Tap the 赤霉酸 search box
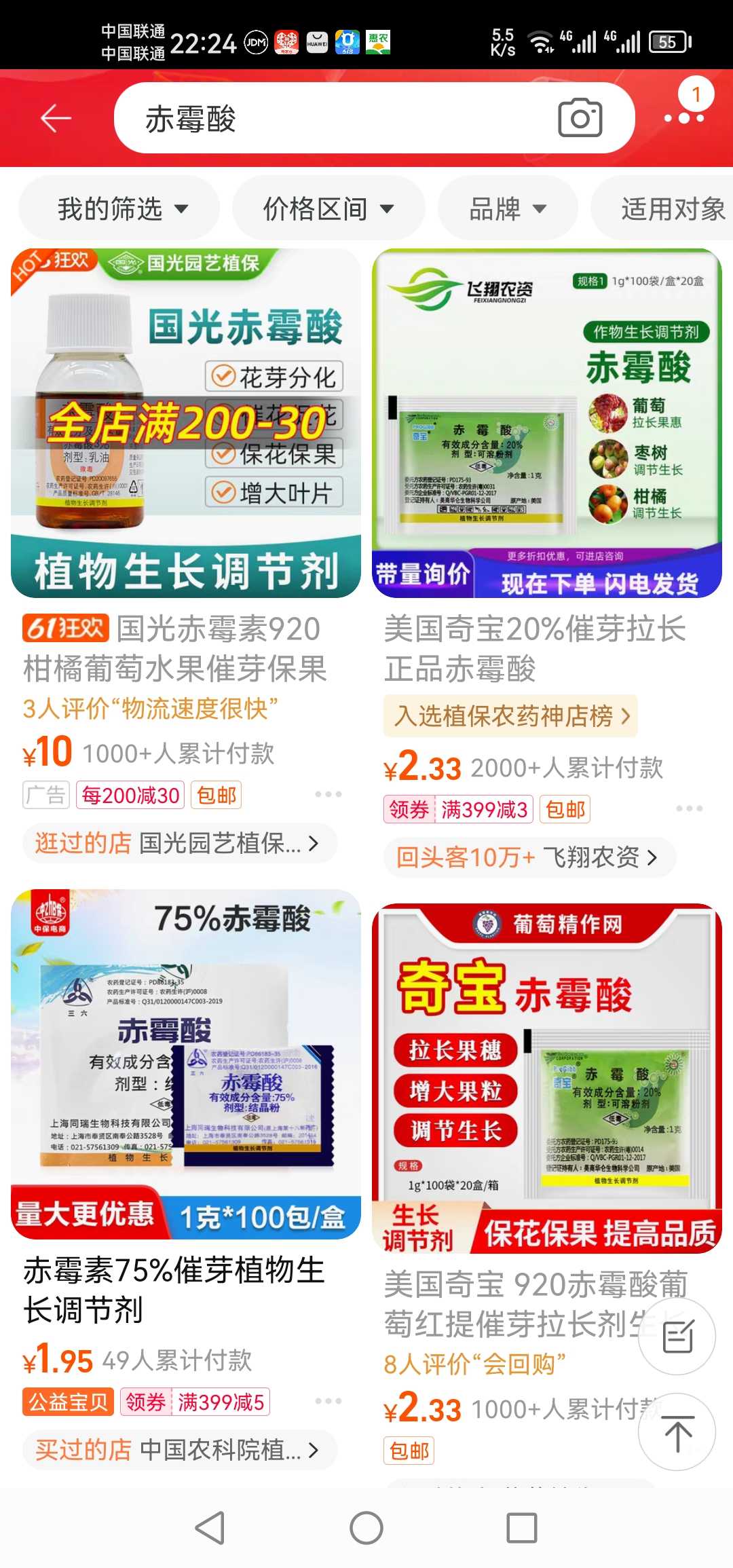Screen dimensions: 733x1568 [333, 118]
